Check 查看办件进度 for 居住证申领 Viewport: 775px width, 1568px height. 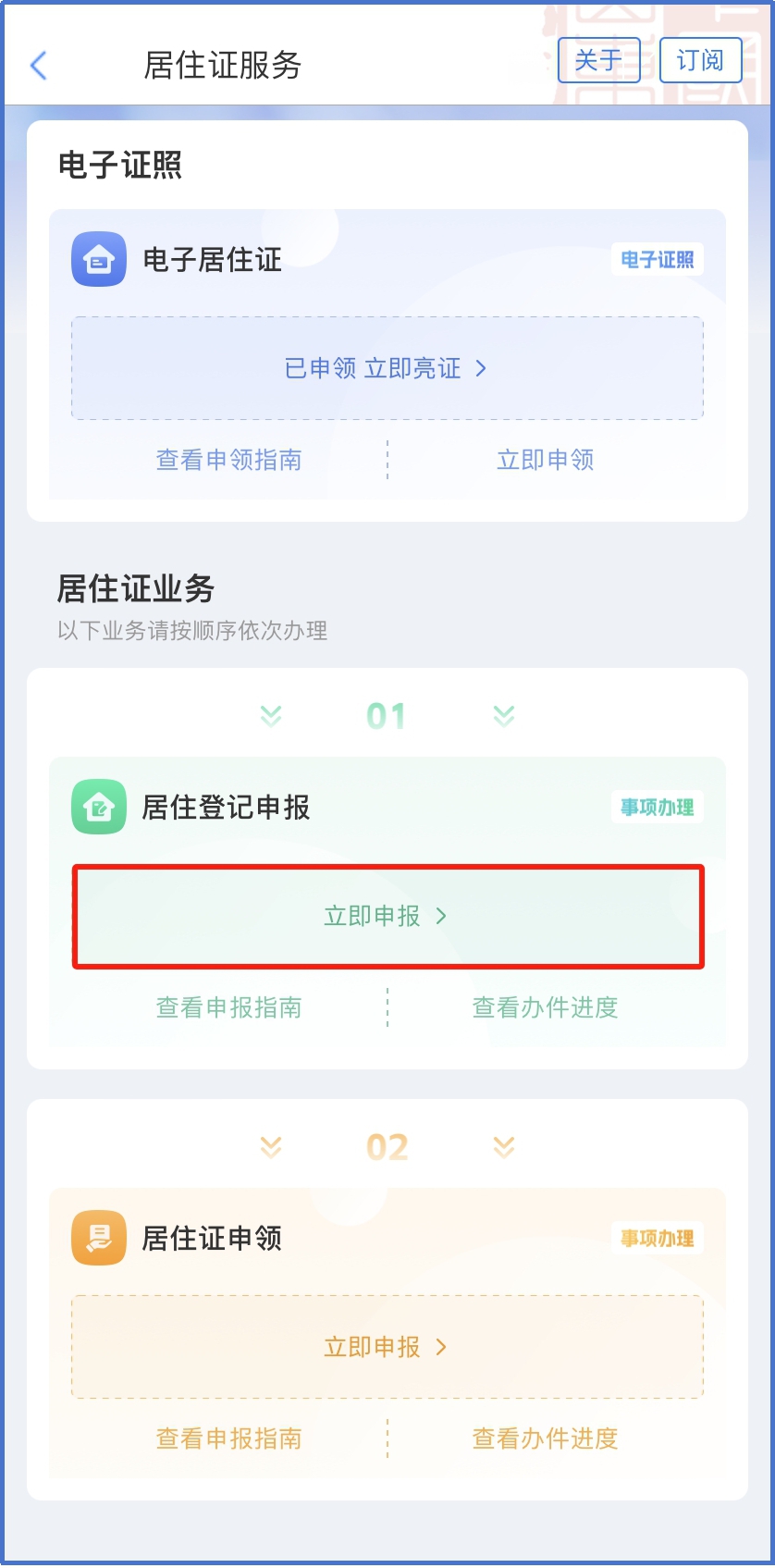546,1438
